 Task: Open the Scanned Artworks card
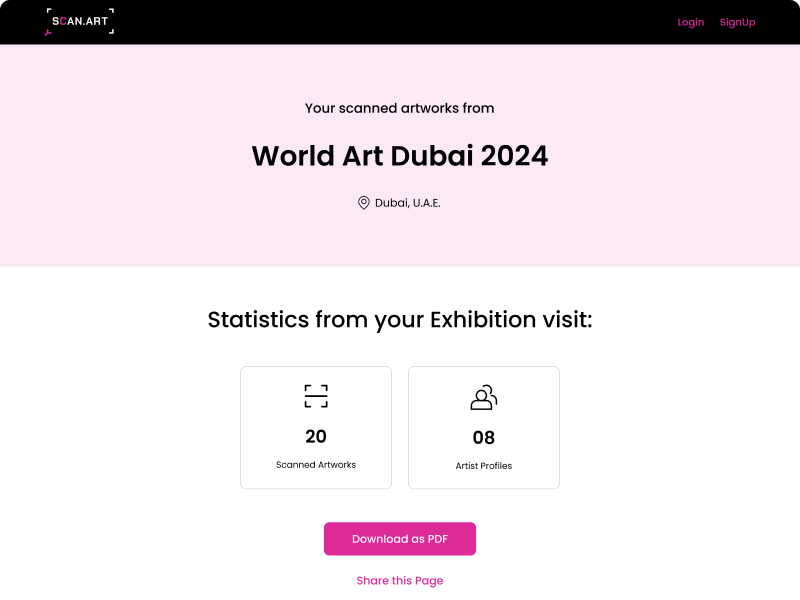pos(316,428)
